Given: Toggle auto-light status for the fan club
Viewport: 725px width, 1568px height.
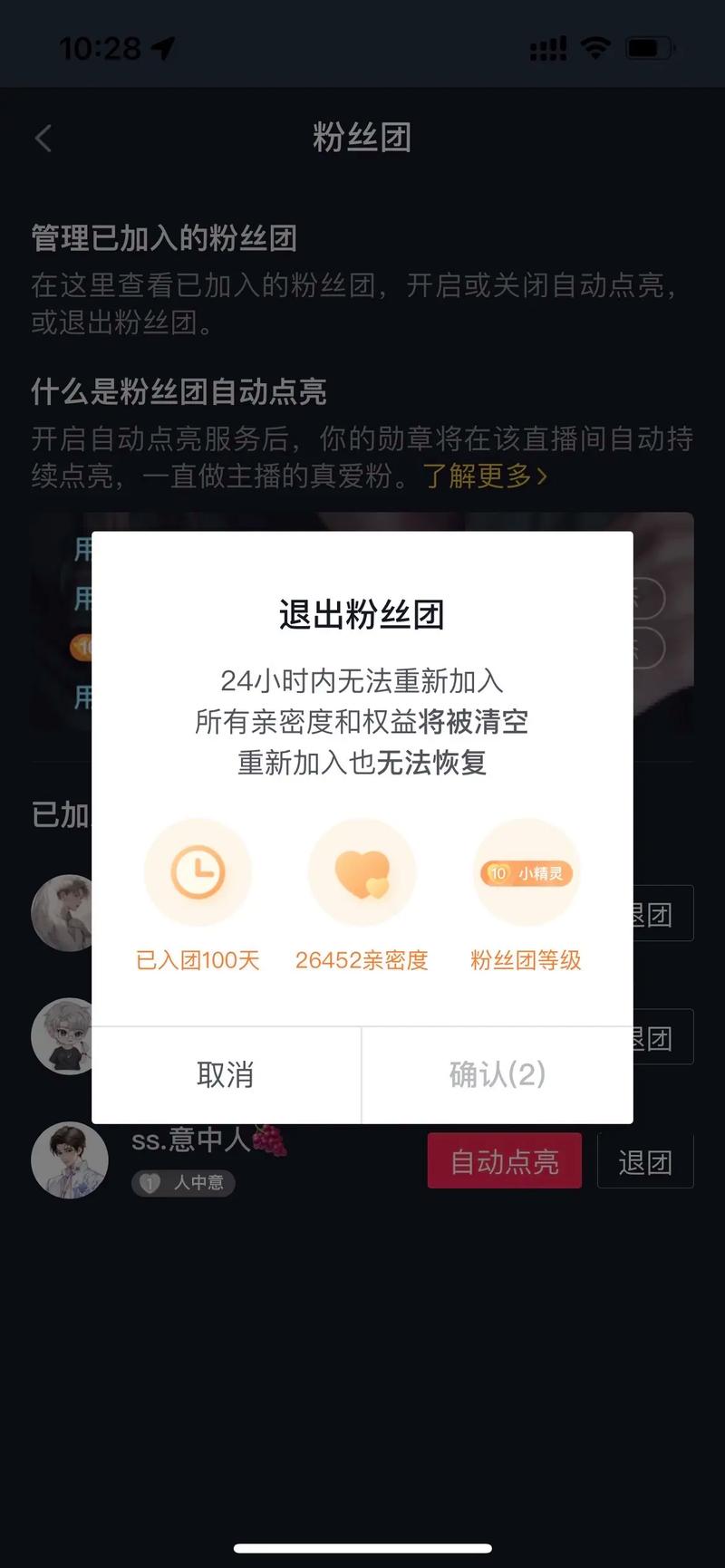Looking at the screenshot, I should (504, 1160).
